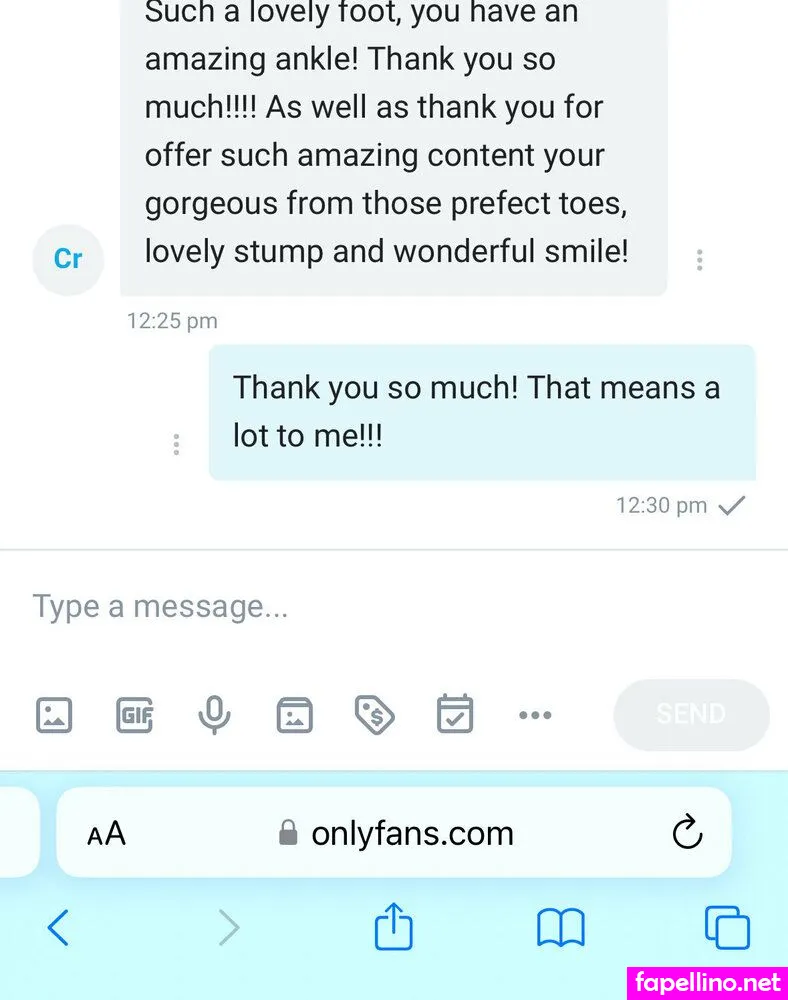Reload the page
Screen dimensions: 788x1000
(687, 832)
